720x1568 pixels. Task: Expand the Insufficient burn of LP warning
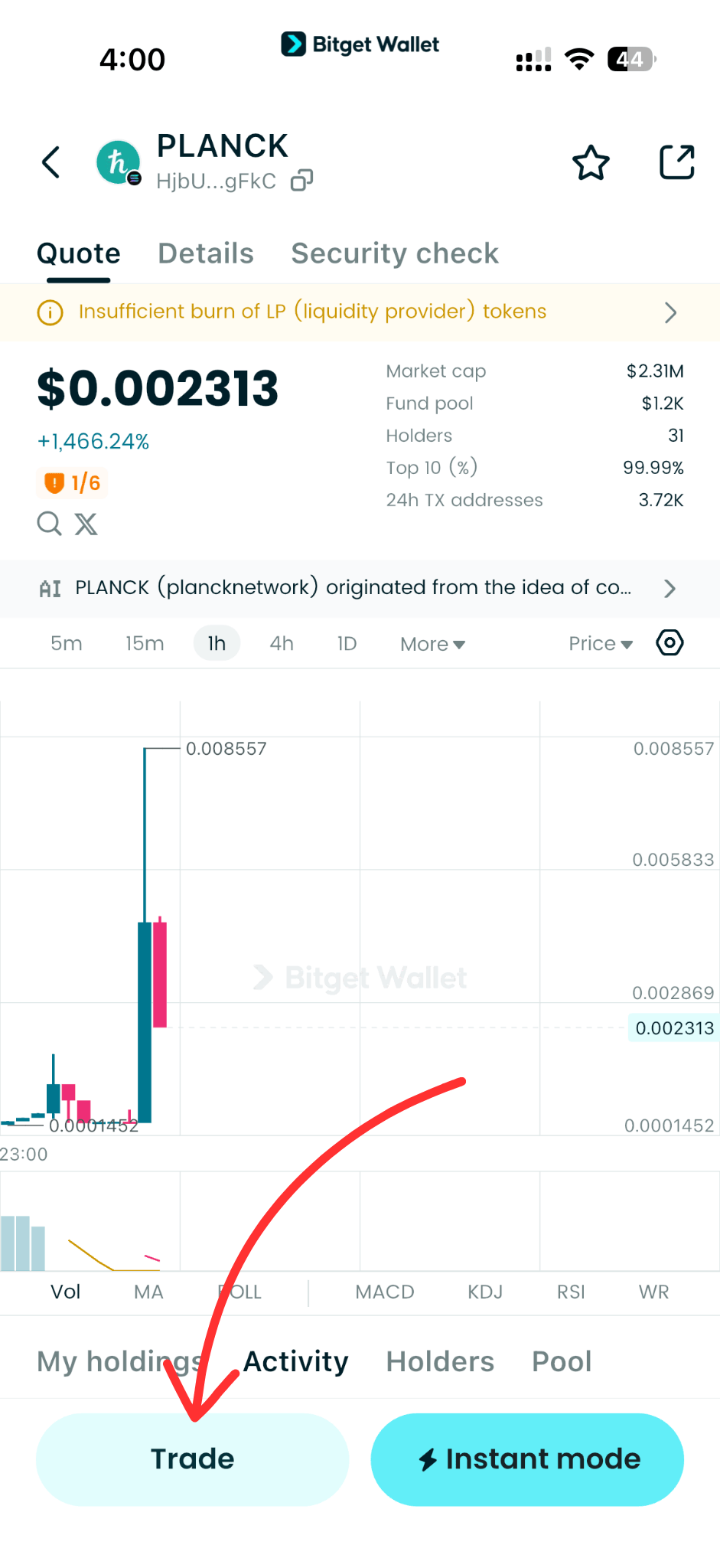point(671,312)
